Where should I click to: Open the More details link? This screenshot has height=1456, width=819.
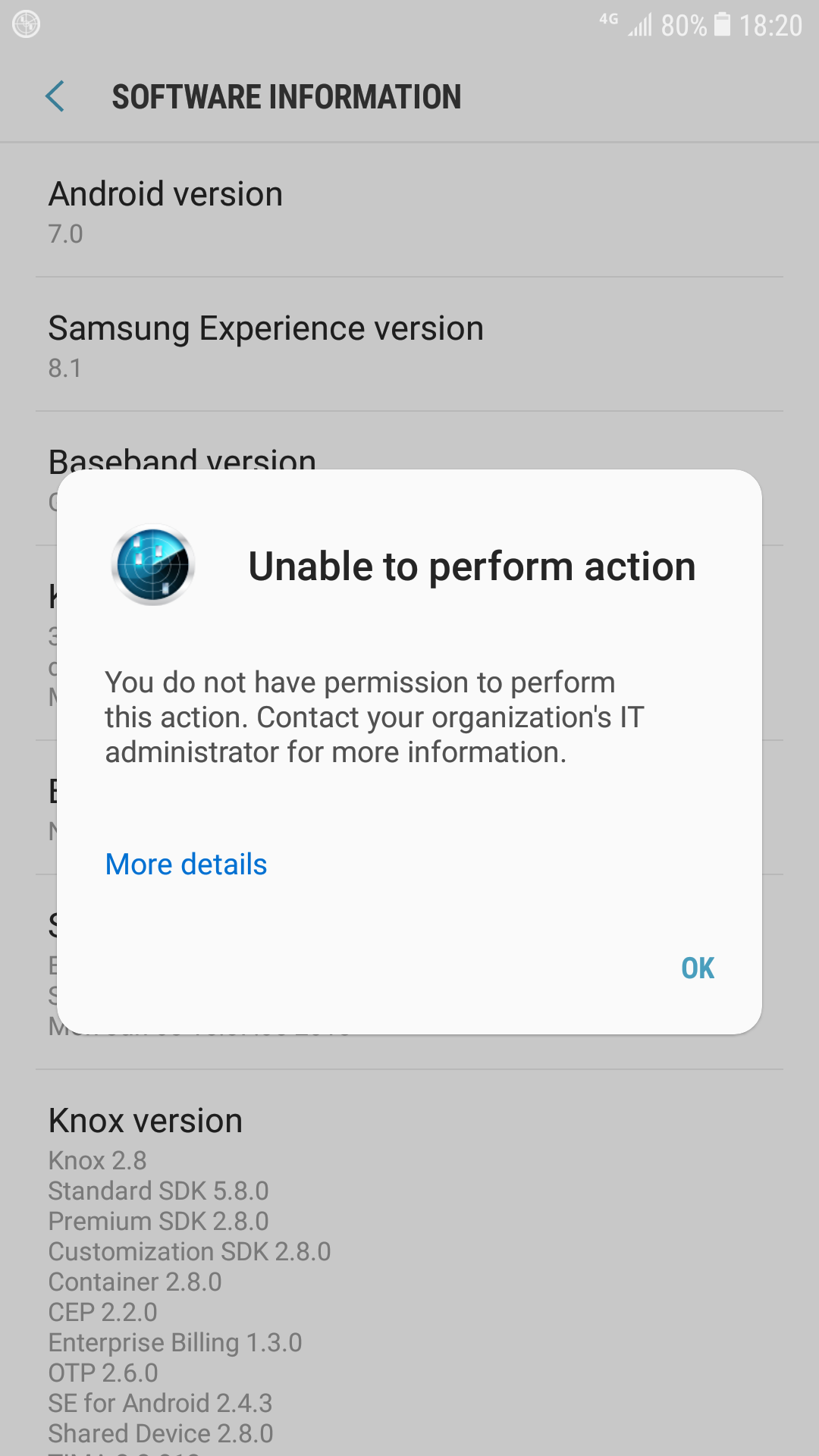point(187,864)
